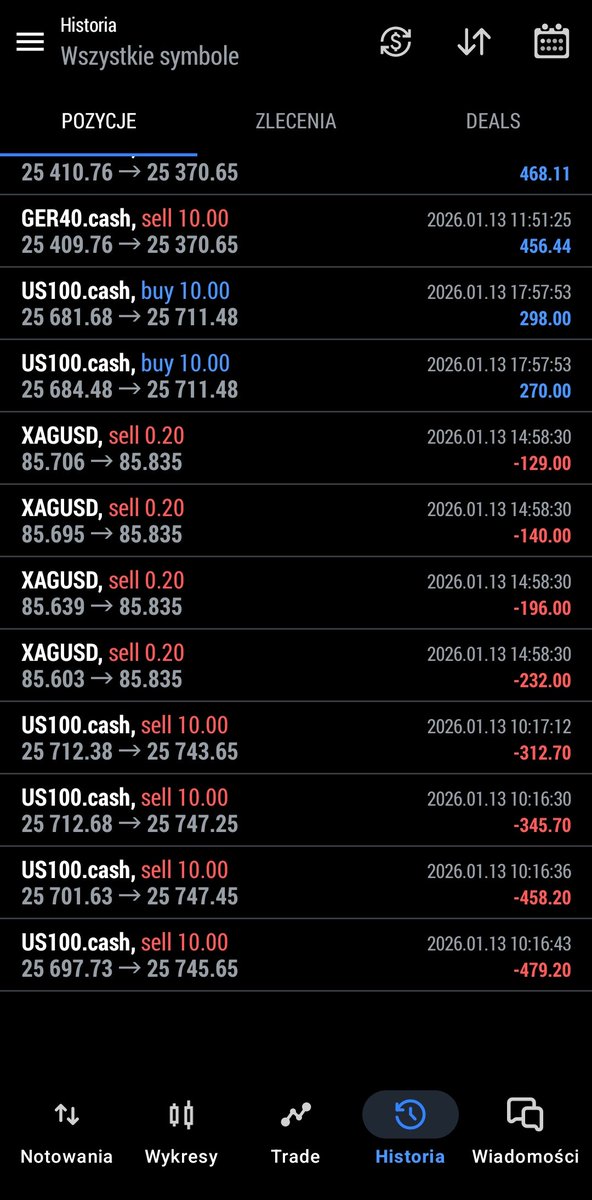The width and height of the screenshot is (592, 1200).
Task: Expand US100.cash buy row with profit 298.00
Action: 296,304
